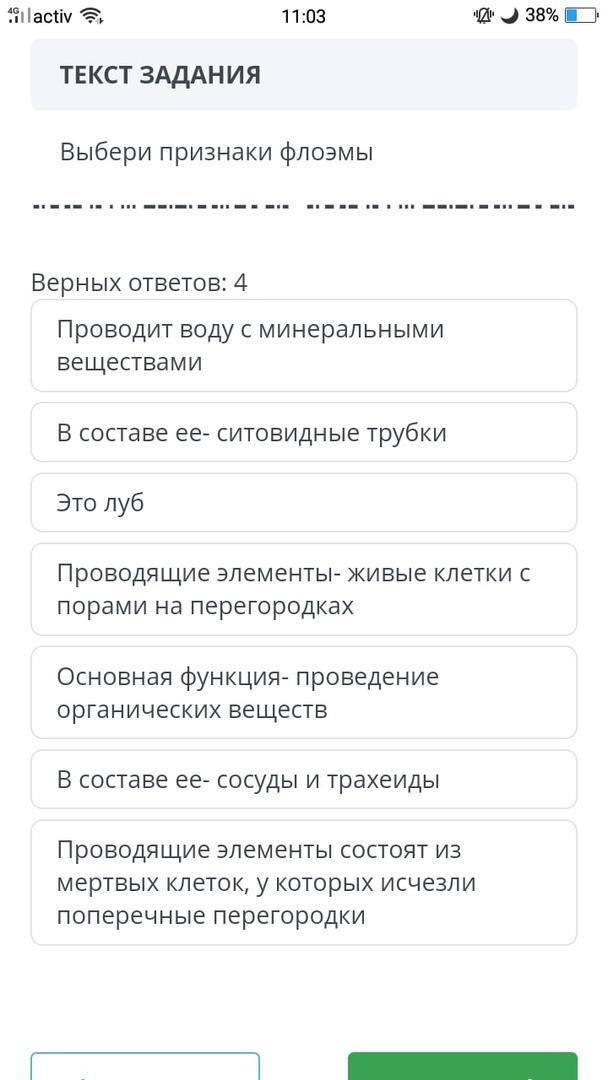Screen dimensions: 608x1080
Task: Tap the outlined button at bottom left
Action: (145, 1066)
